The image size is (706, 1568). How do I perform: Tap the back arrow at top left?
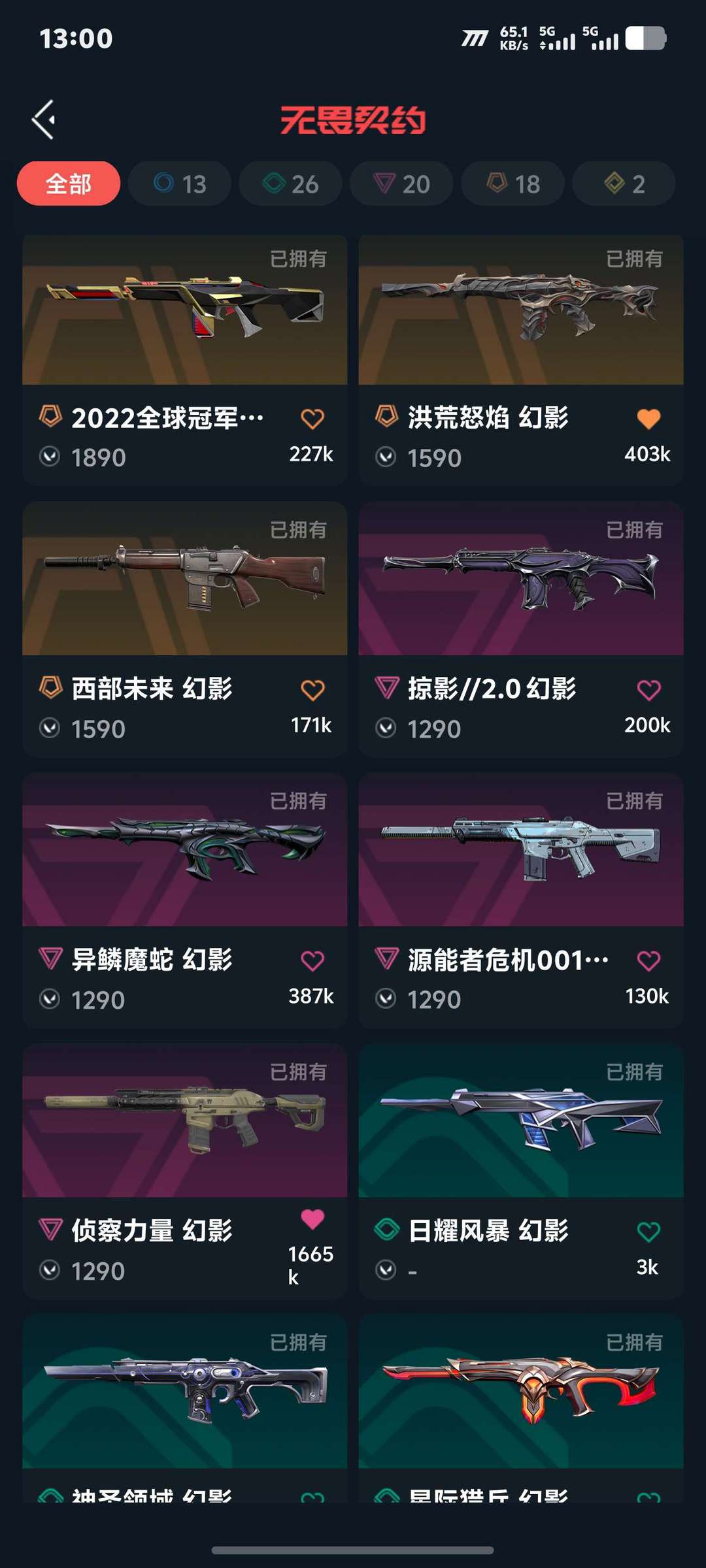tap(42, 119)
